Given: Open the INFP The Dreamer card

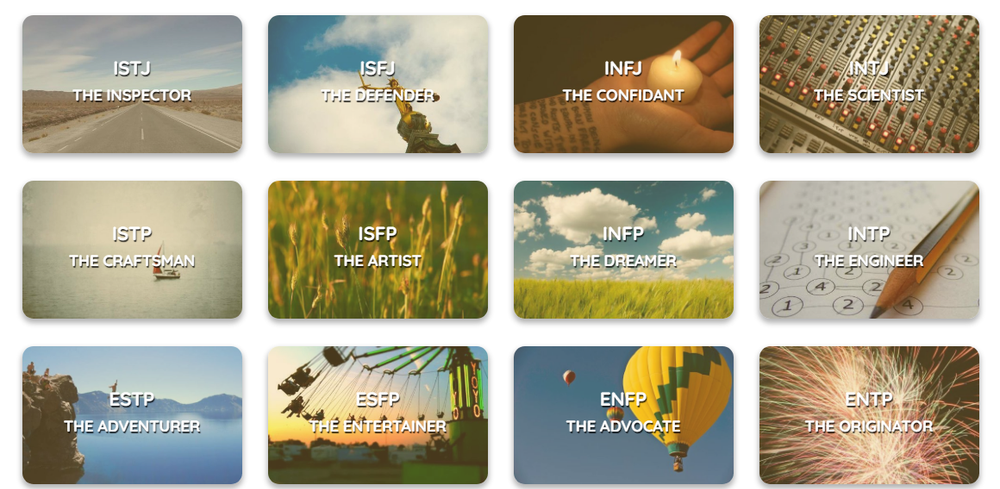Looking at the screenshot, I should tap(623, 250).
